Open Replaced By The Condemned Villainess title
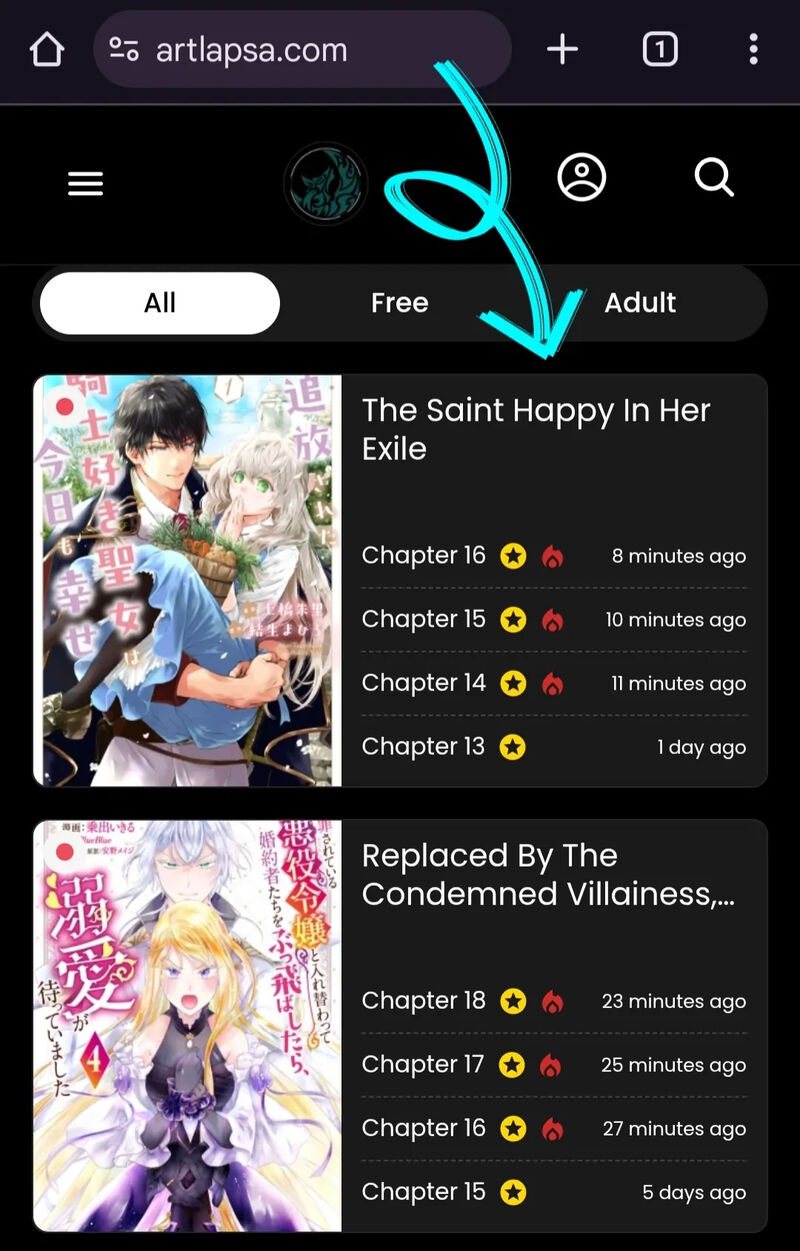The image size is (800, 1251). tap(547, 874)
